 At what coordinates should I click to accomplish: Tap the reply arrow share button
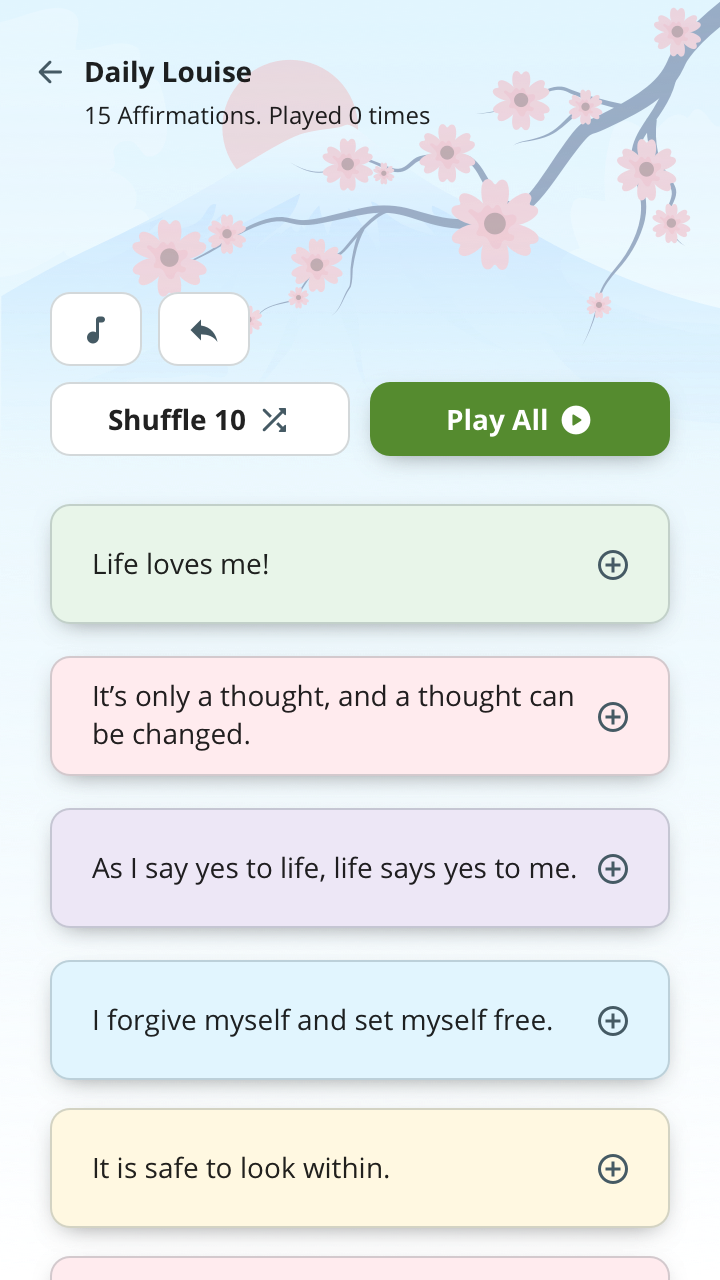204,329
